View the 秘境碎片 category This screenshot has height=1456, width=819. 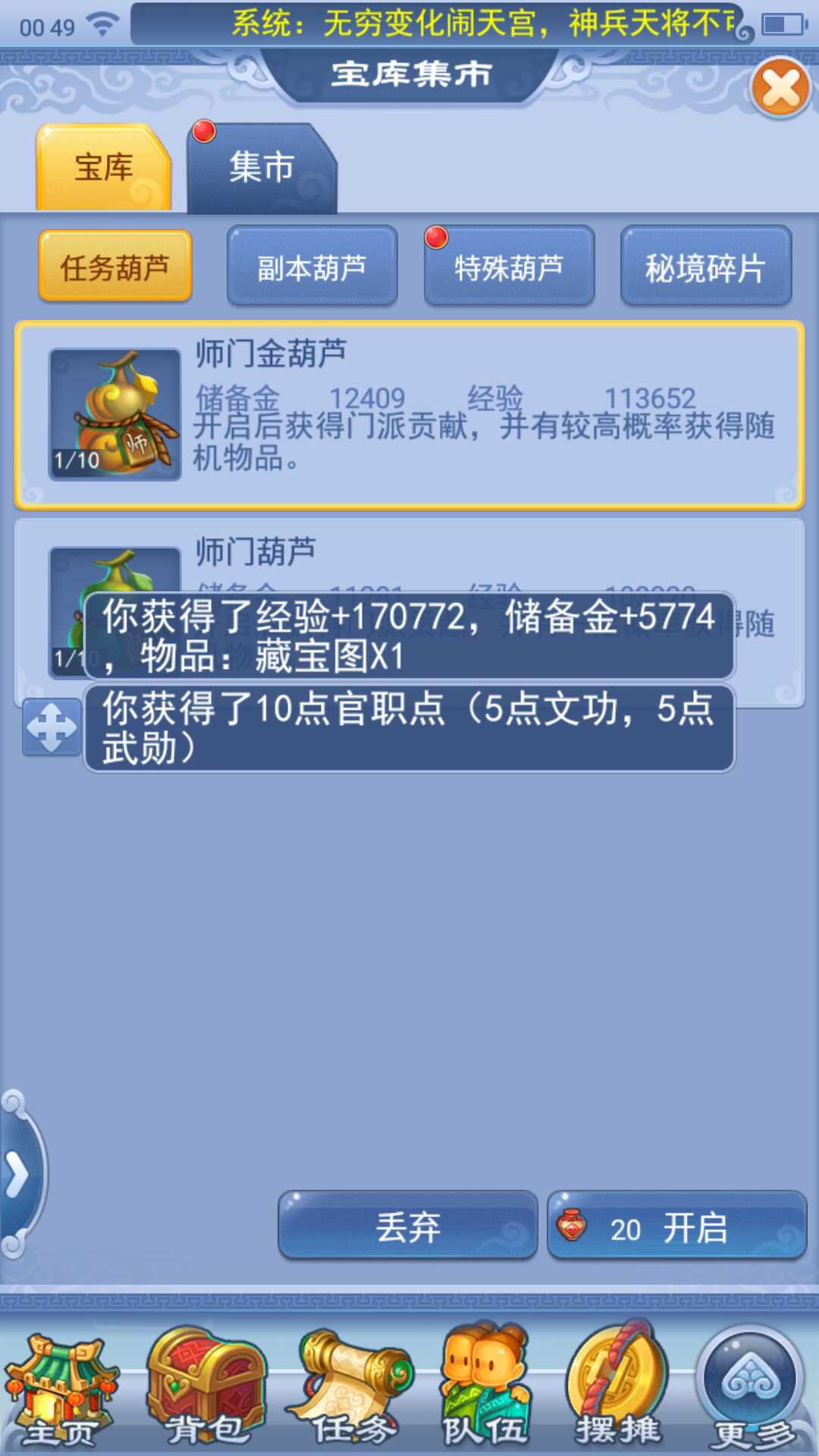tap(705, 267)
